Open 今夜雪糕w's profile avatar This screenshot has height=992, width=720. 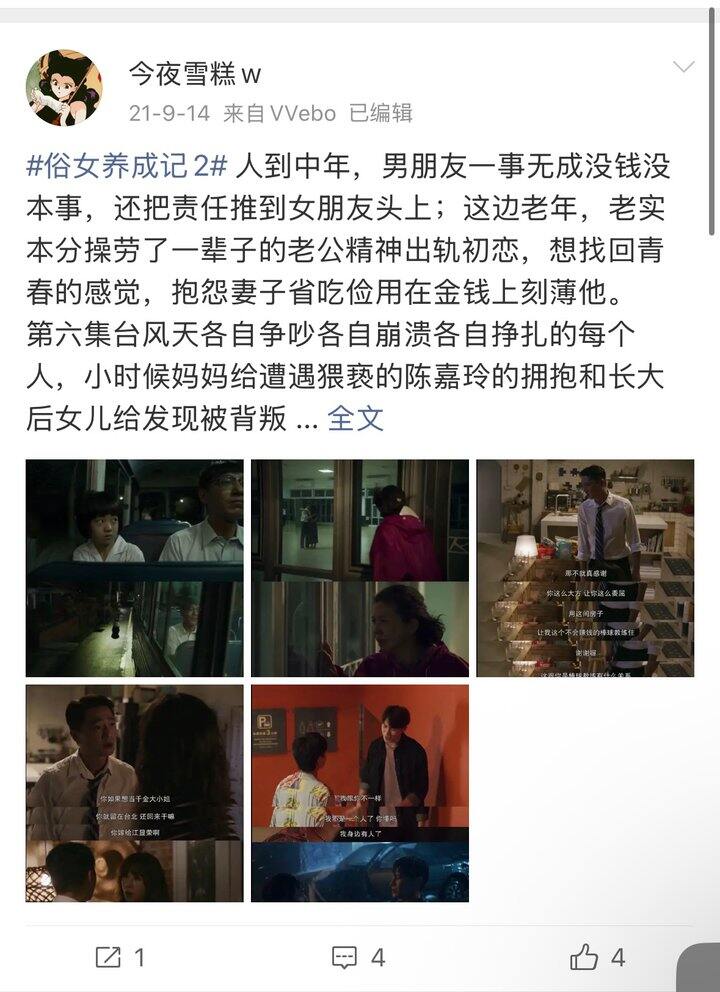click(64, 88)
